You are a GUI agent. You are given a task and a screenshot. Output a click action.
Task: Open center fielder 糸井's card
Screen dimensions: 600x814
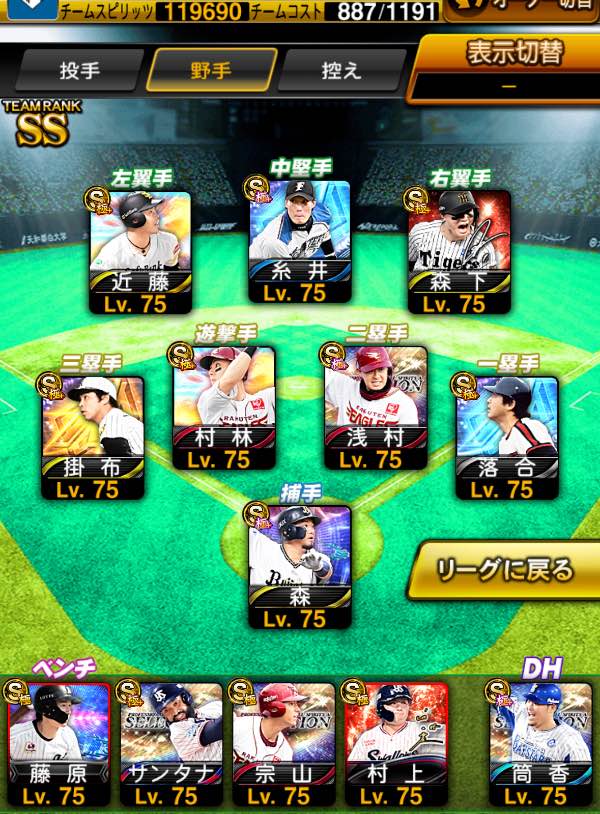(299, 241)
